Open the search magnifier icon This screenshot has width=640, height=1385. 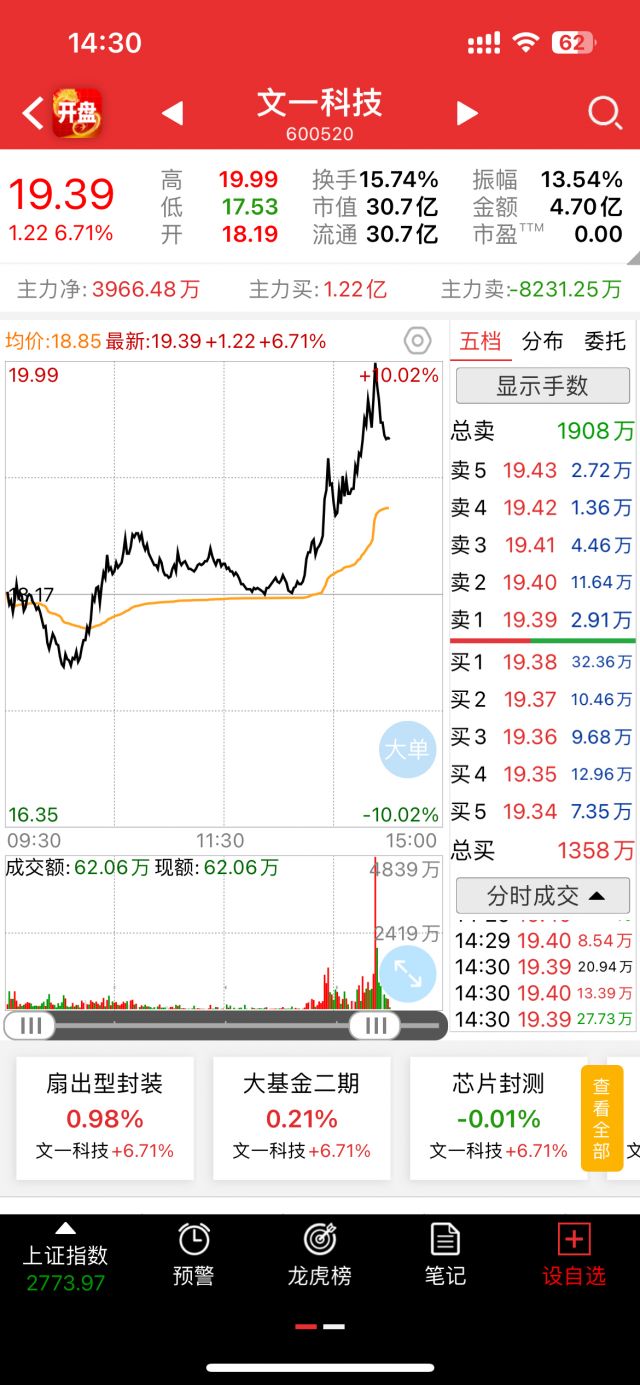pos(605,112)
